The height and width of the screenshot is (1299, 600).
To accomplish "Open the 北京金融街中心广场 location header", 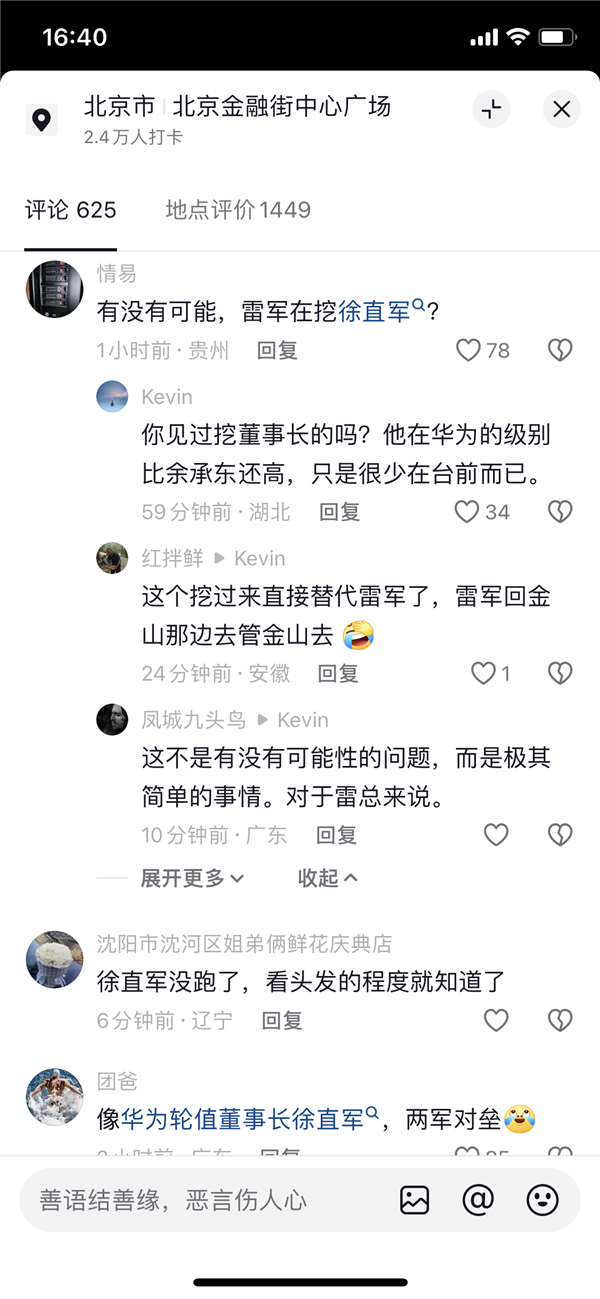I will pos(237,107).
